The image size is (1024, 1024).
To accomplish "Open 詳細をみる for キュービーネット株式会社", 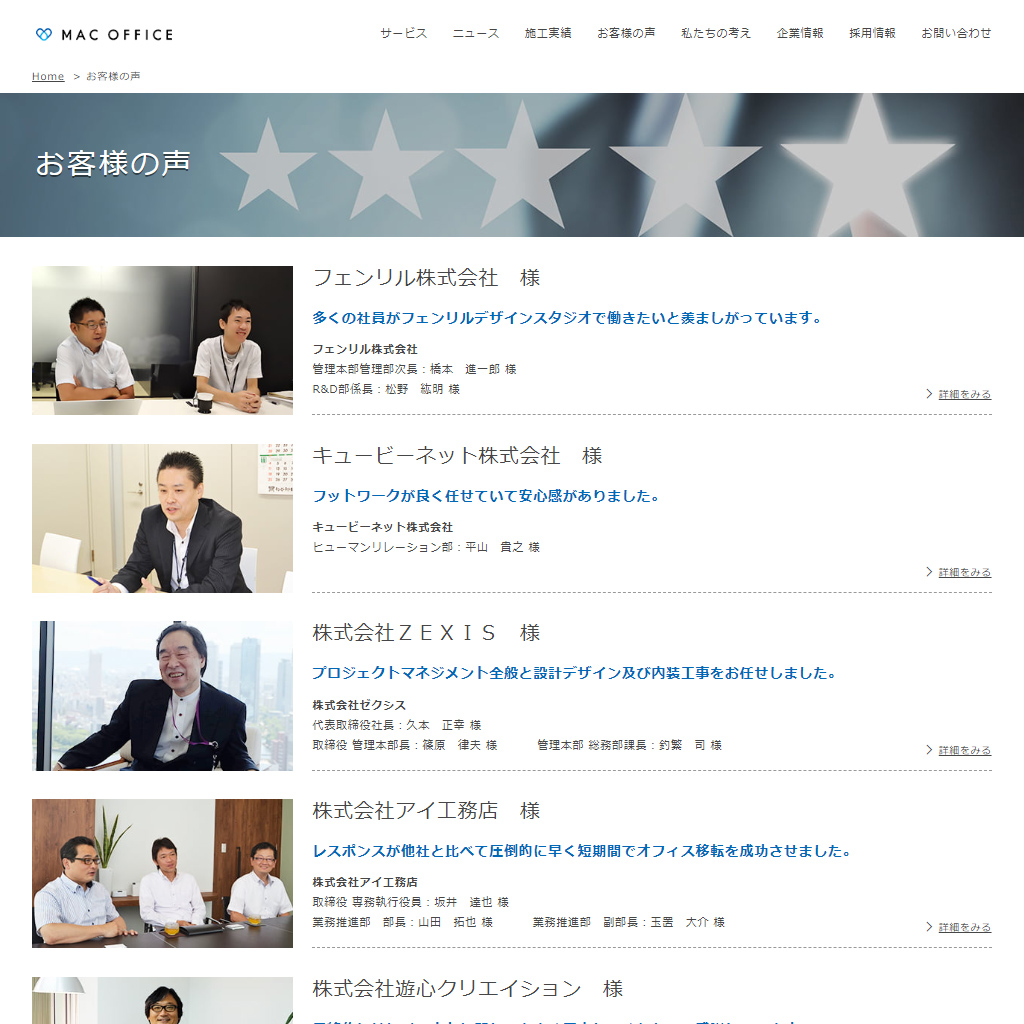I will click(964, 572).
